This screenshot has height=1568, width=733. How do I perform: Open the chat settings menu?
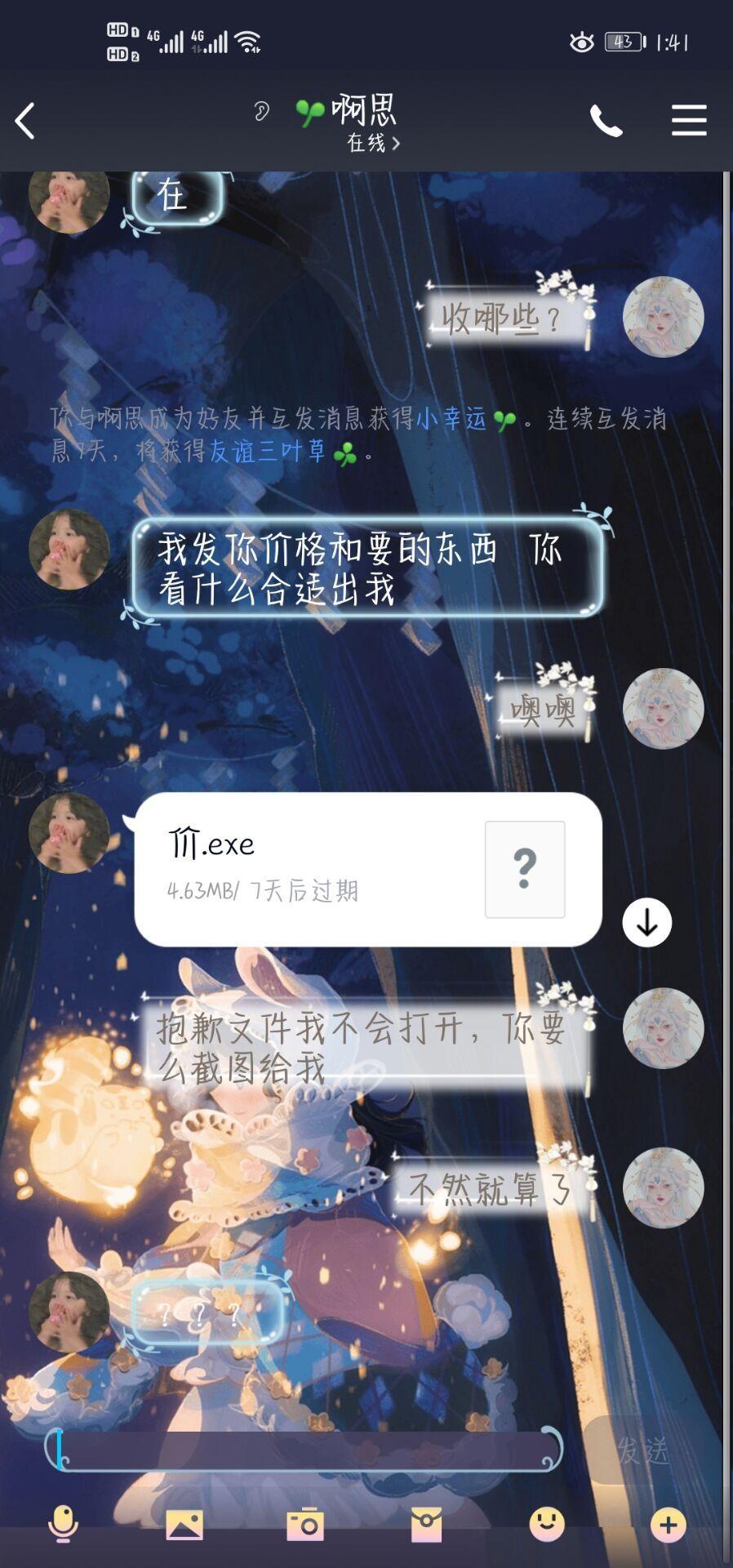[x=689, y=121]
